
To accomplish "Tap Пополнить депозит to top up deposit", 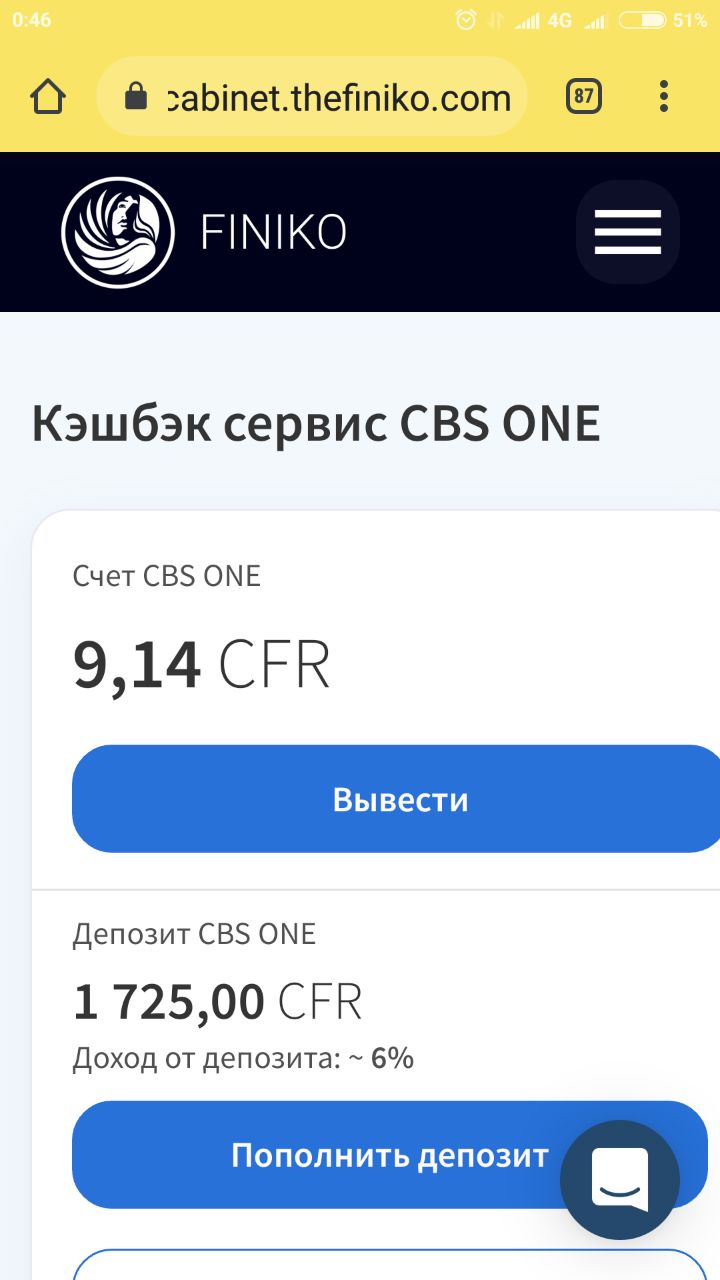I will pyautogui.click(x=390, y=1155).
